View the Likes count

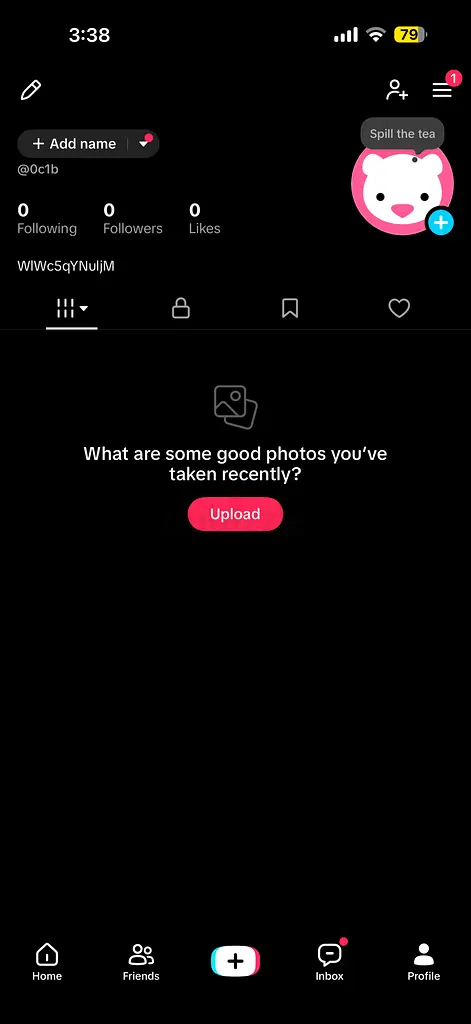tap(204, 219)
